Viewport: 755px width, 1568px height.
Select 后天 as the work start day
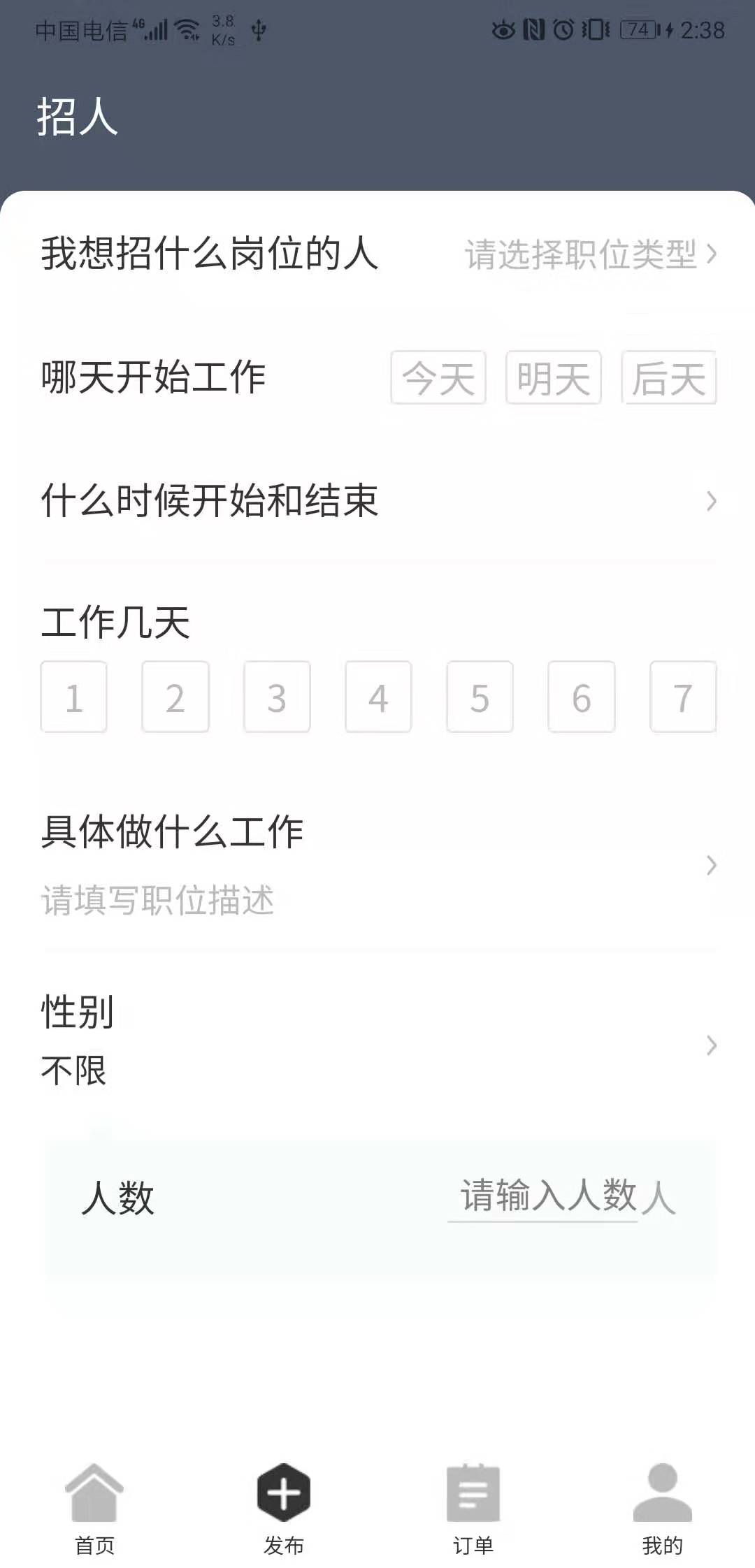(668, 377)
